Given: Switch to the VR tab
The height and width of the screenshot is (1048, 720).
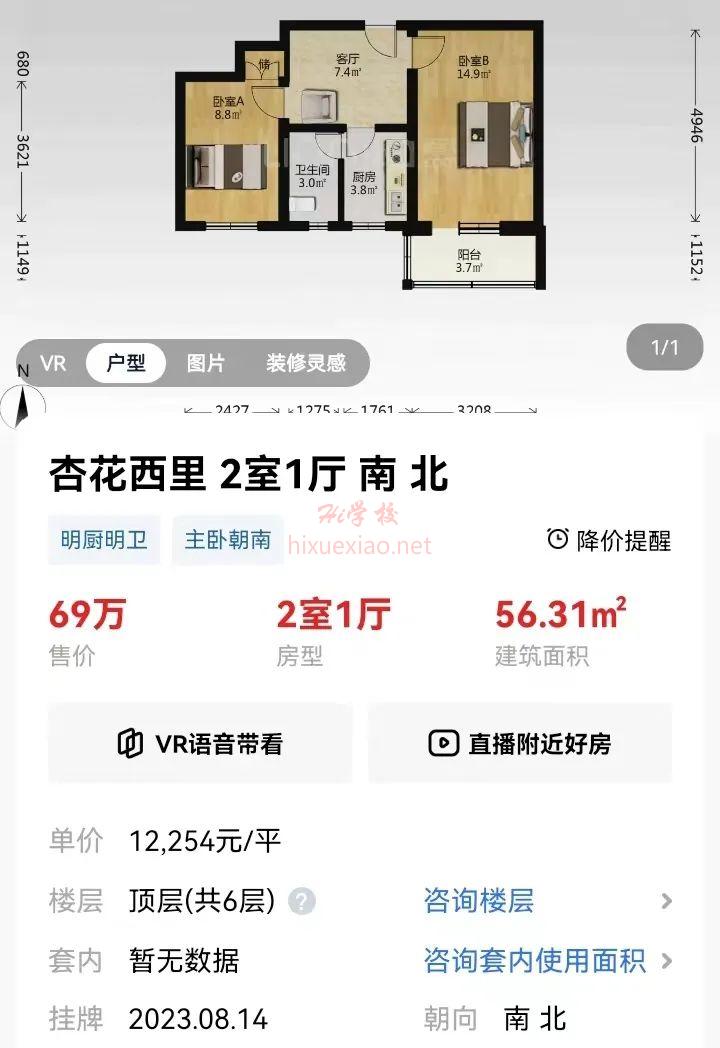Looking at the screenshot, I should click(x=53, y=363).
